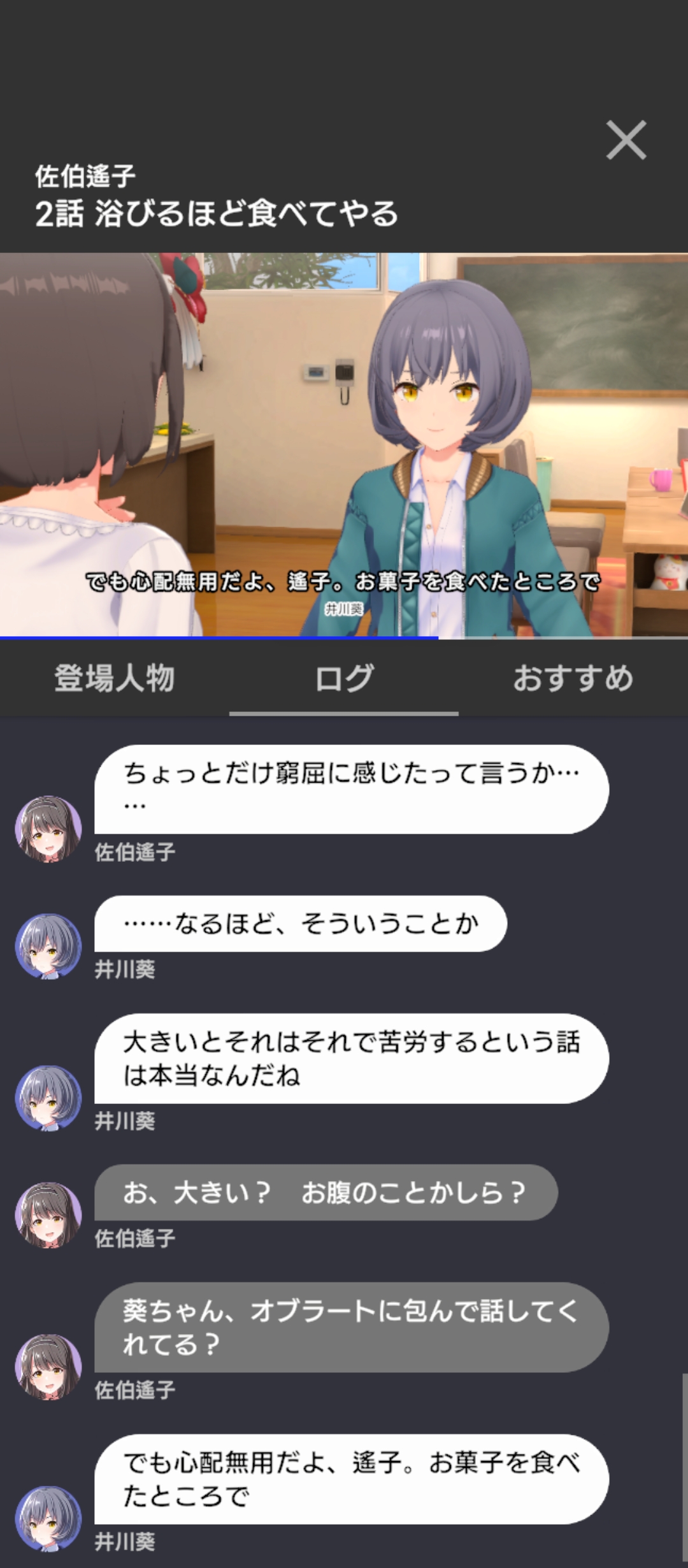Close the story player
This screenshot has width=688, height=1568.
click(626, 140)
